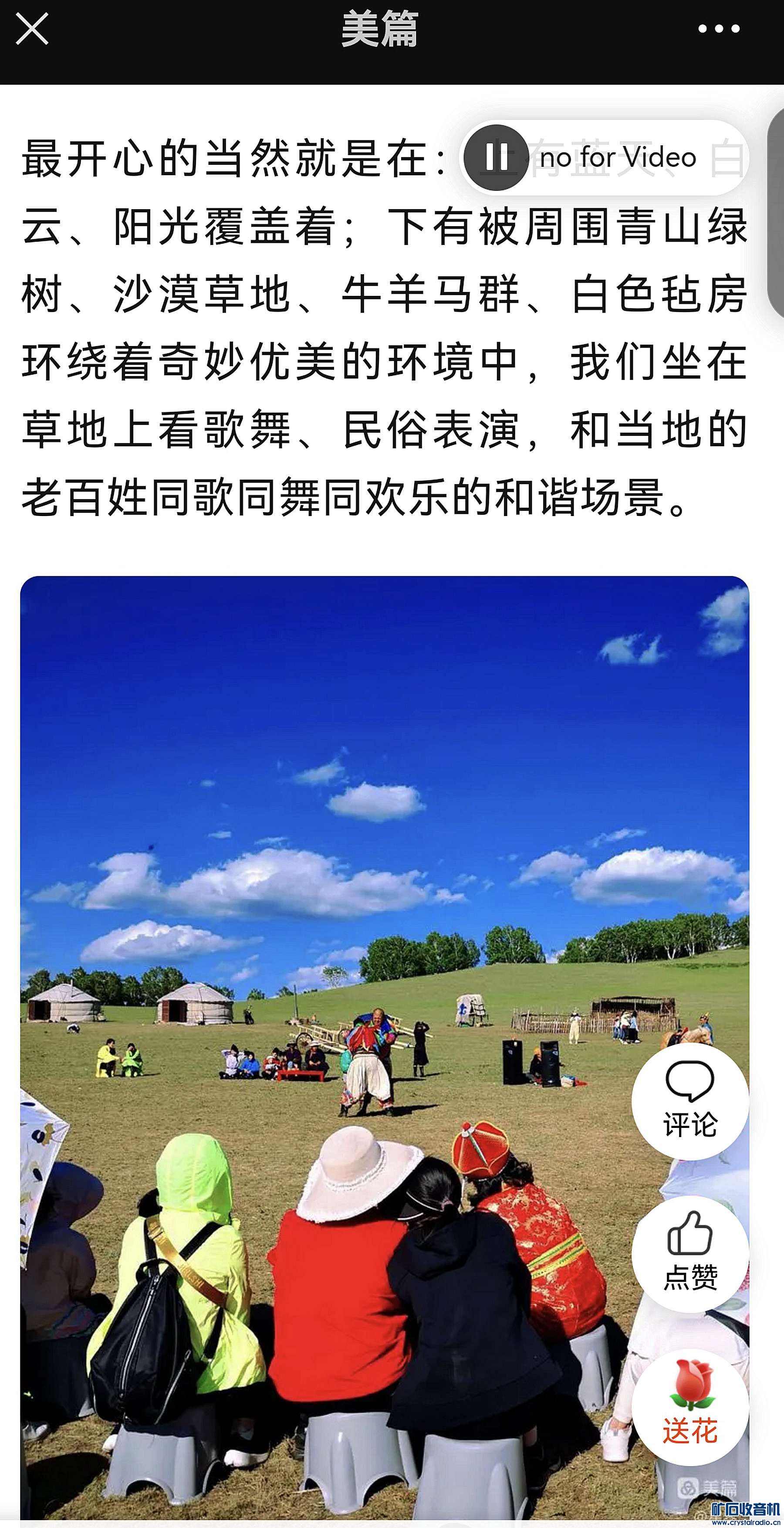Close the 美篇 article page
Screen dimensions: 784x1528
pyautogui.click(x=32, y=29)
